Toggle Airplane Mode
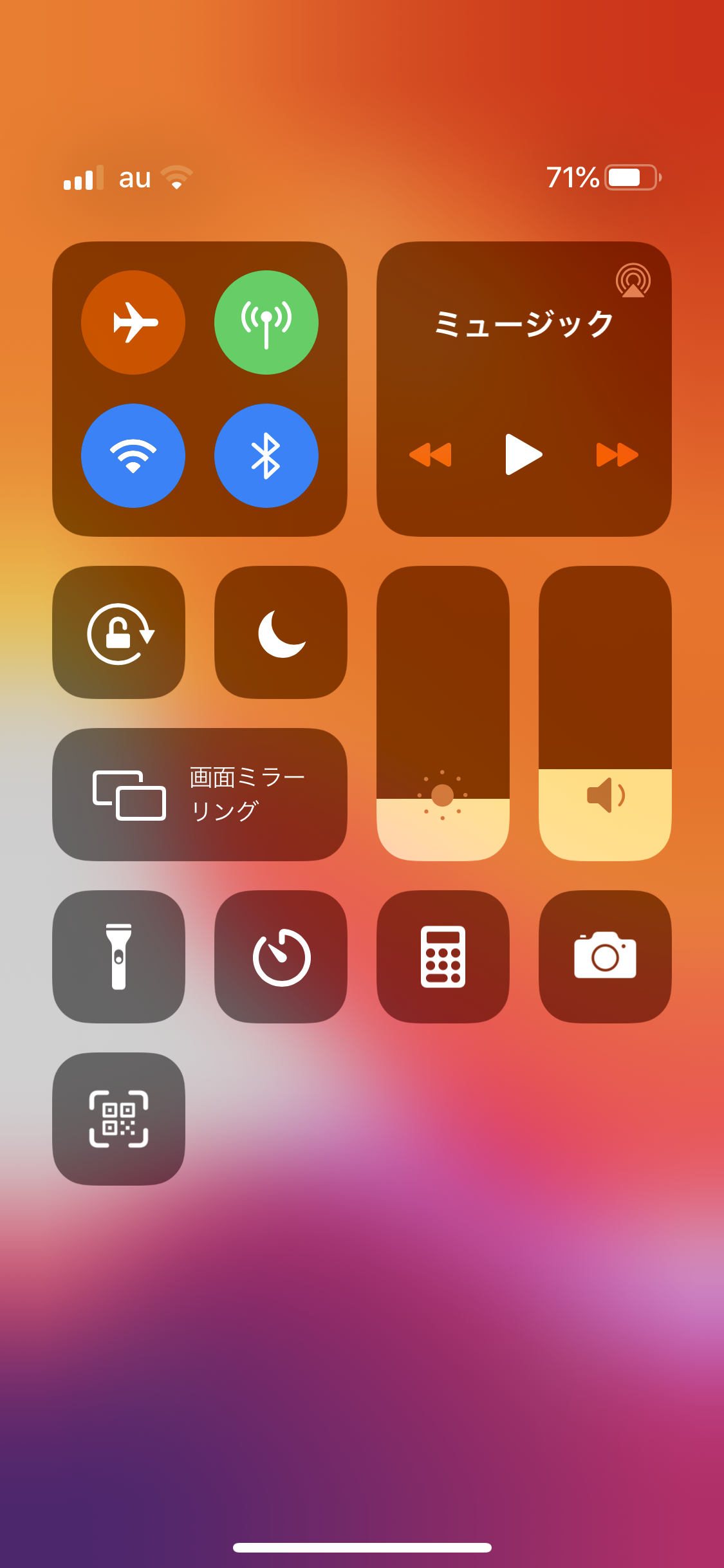724x1568 pixels. [x=133, y=322]
